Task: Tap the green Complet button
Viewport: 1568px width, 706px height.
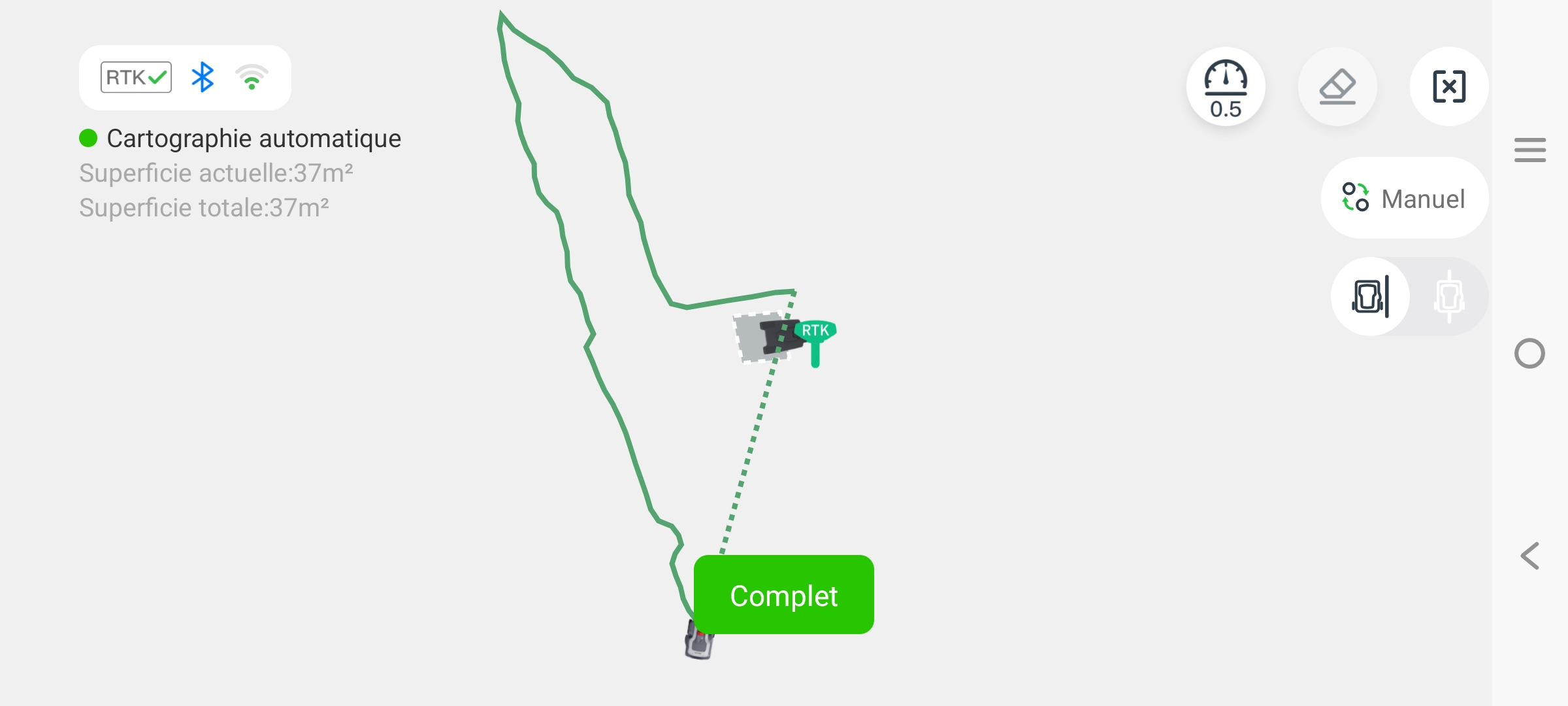Action: pyautogui.click(x=783, y=595)
